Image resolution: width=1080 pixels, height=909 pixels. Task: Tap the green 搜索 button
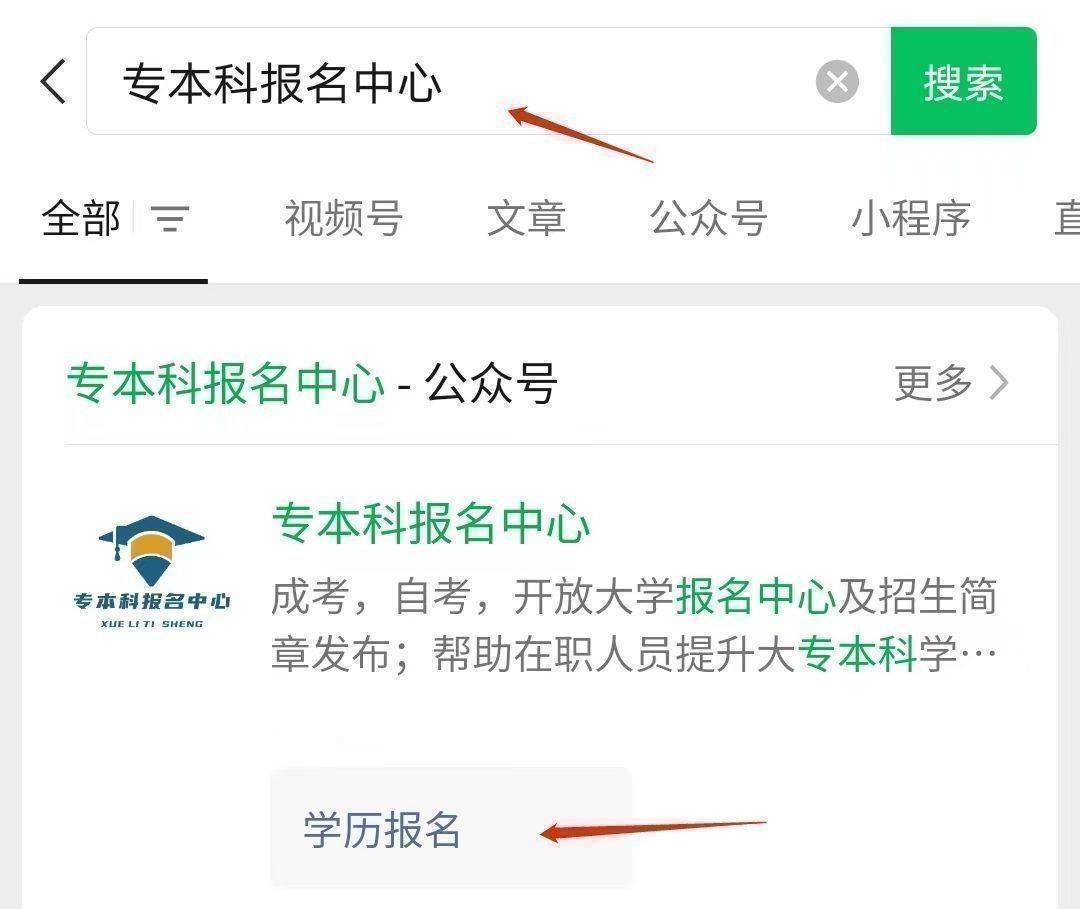point(963,81)
